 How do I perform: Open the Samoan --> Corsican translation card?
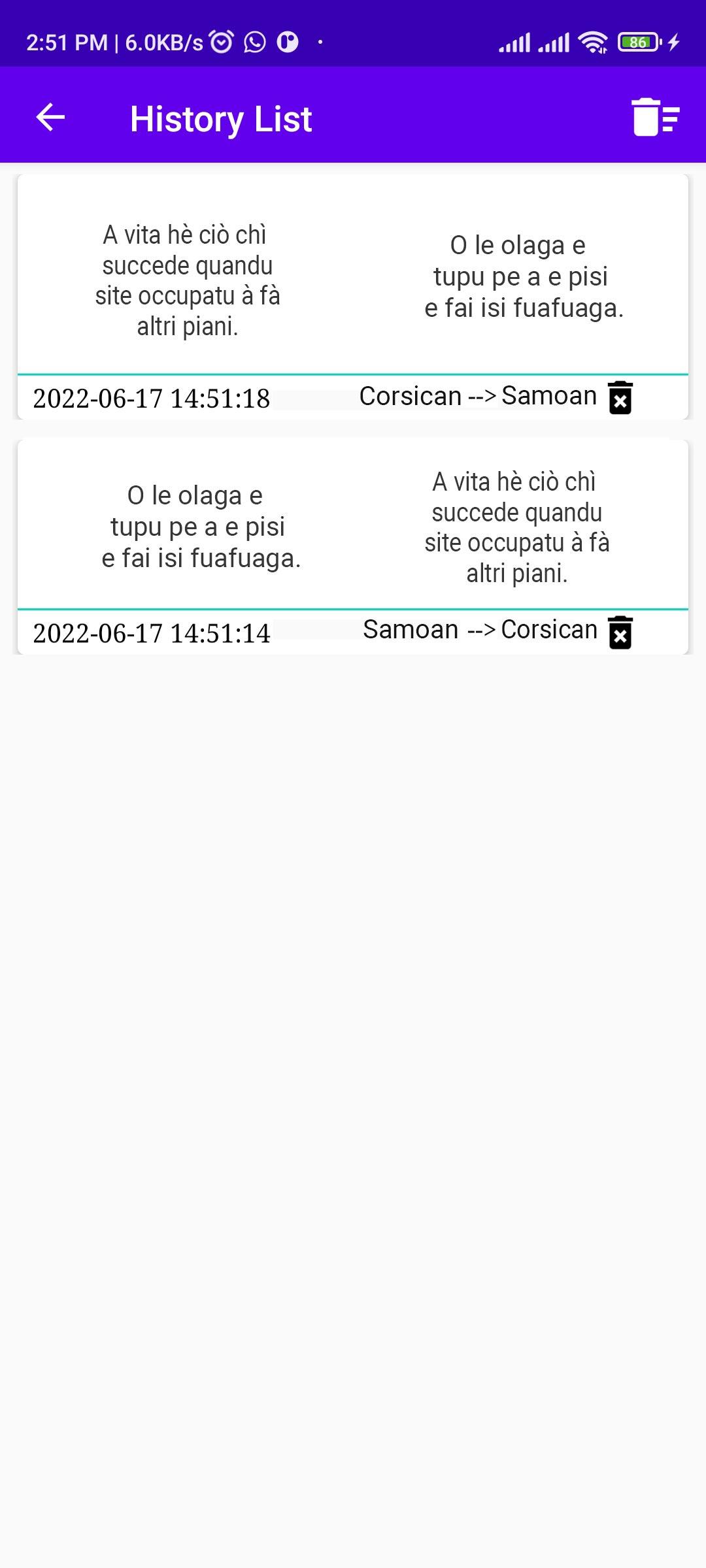(x=353, y=547)
